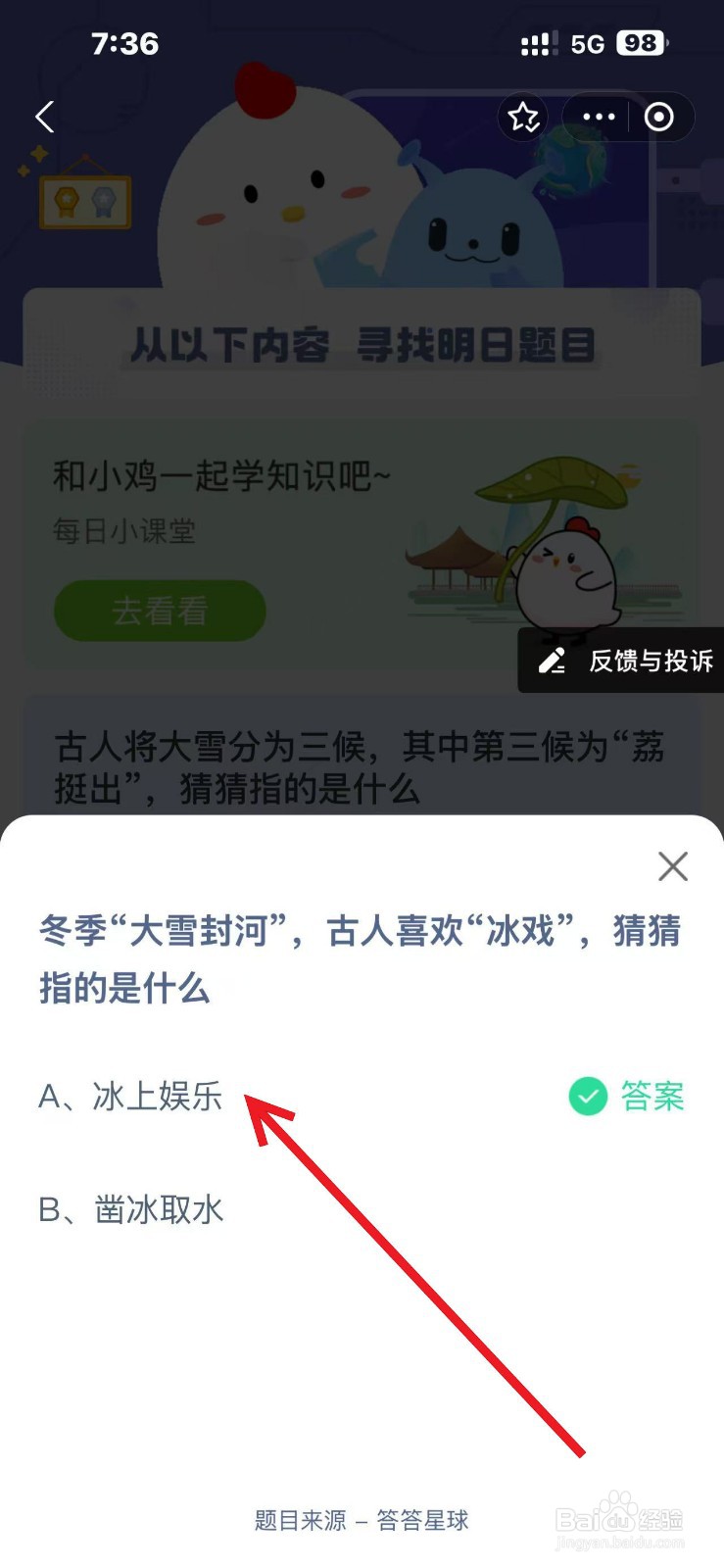Tap the battery level indicator showing 98
Screen dimensions: 724x1568
tap(639, 43)
